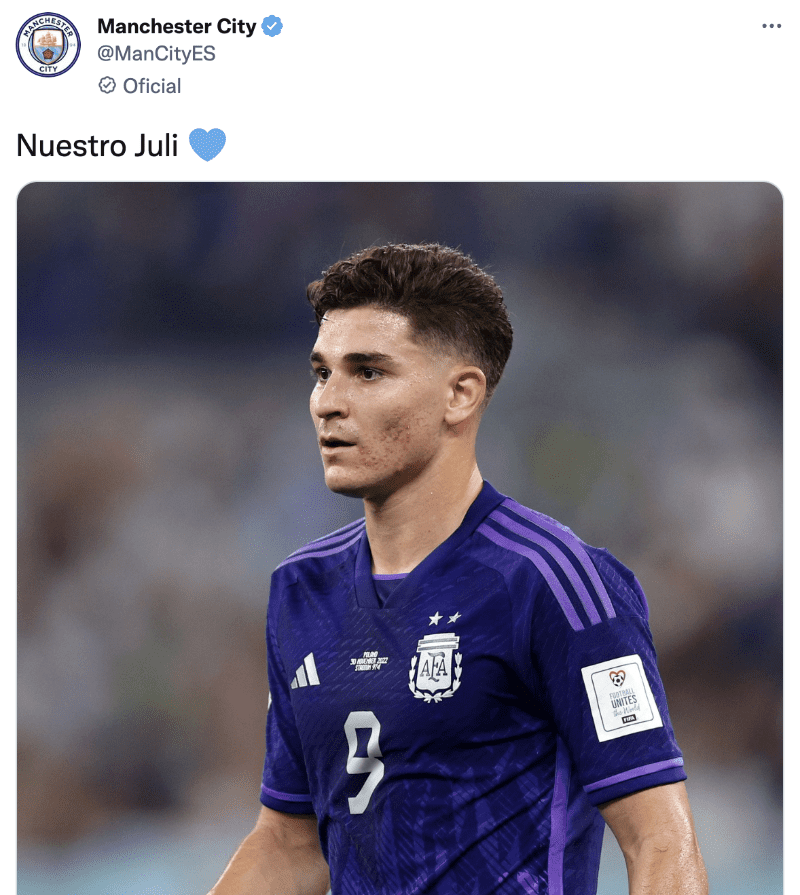Open the @ManCityES handle
This screenshot has width=800, height=895.
pyautogui.click(x=156, y=54)
